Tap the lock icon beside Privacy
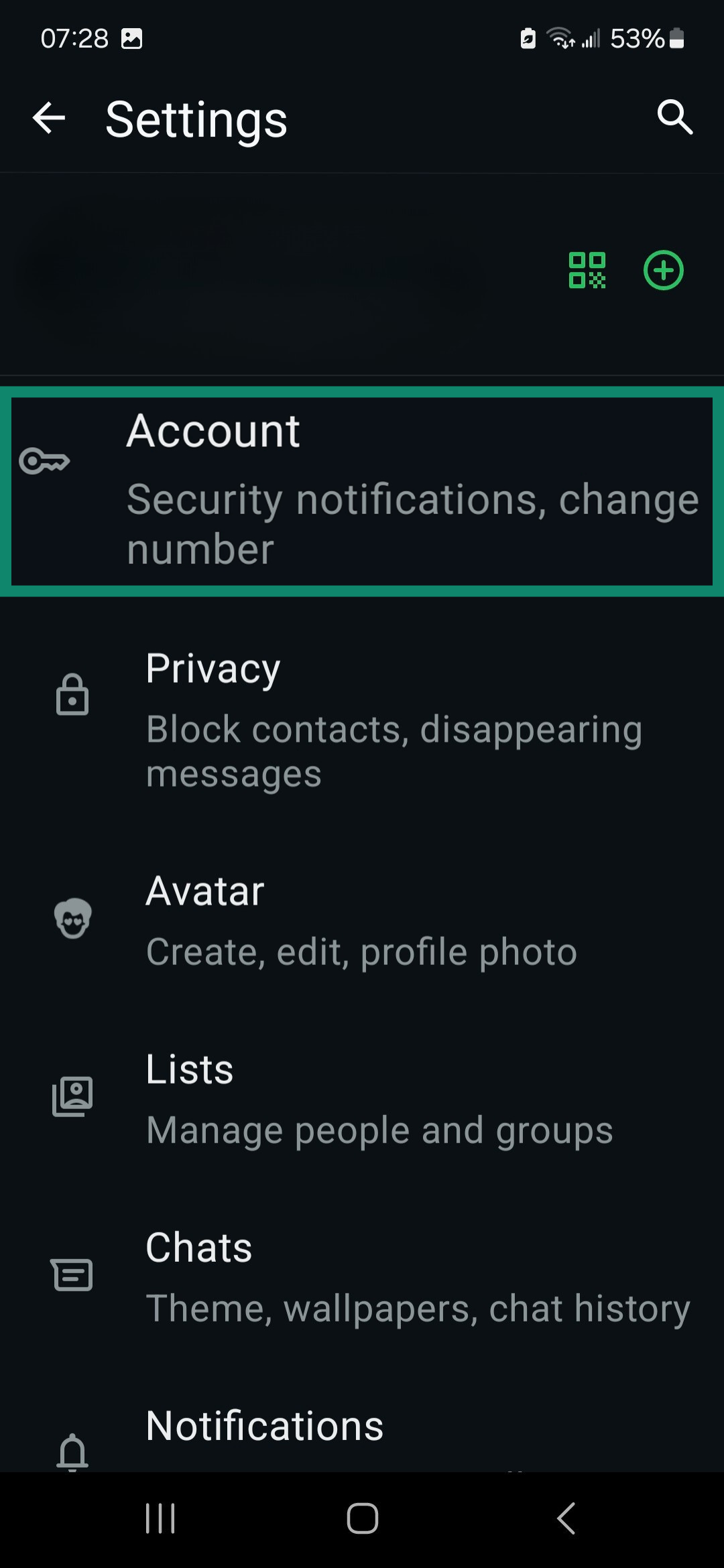 [72, 694]
